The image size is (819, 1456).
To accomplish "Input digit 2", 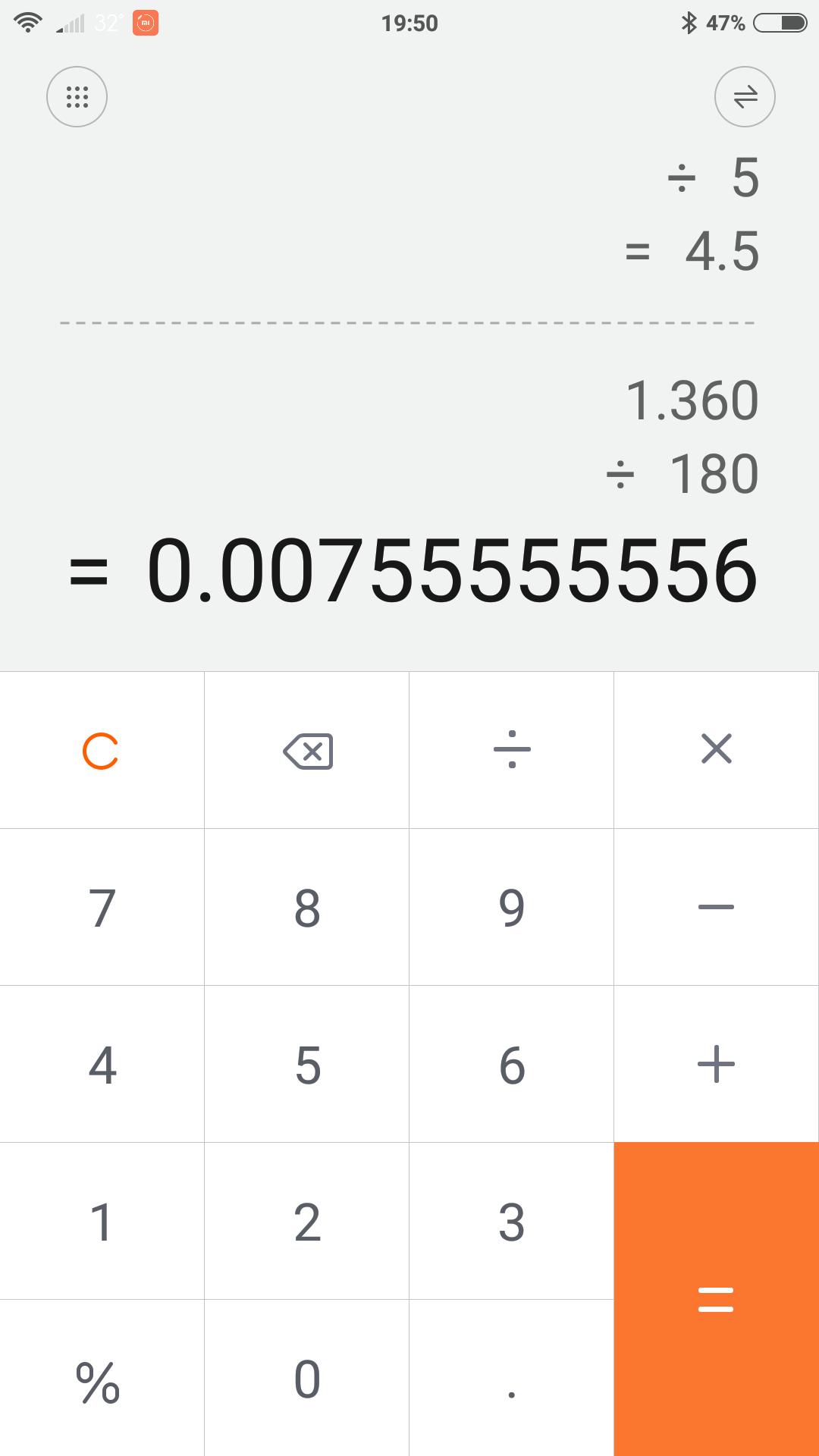I will (307, 1221).
